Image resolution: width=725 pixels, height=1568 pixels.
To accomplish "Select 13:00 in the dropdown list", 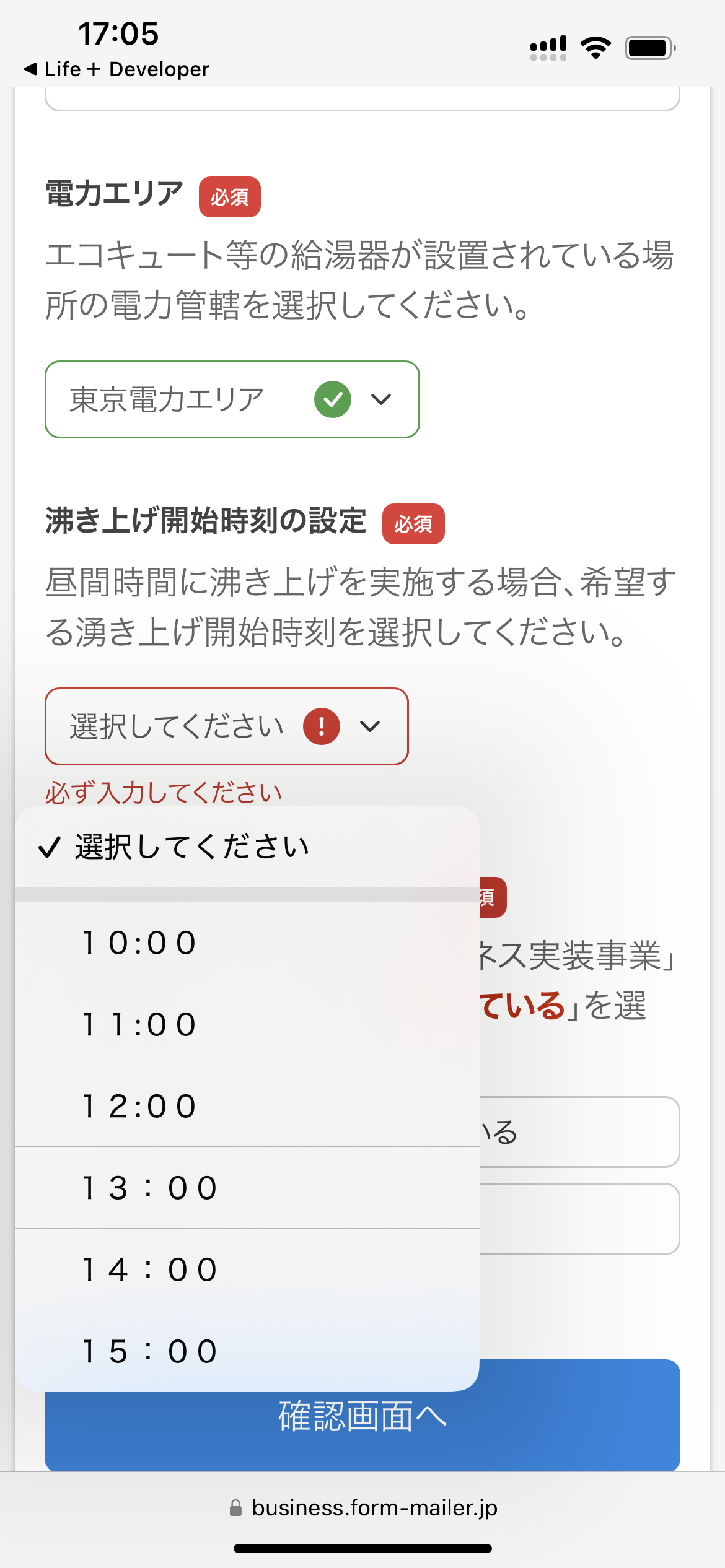I will [x=247, y=1188].
